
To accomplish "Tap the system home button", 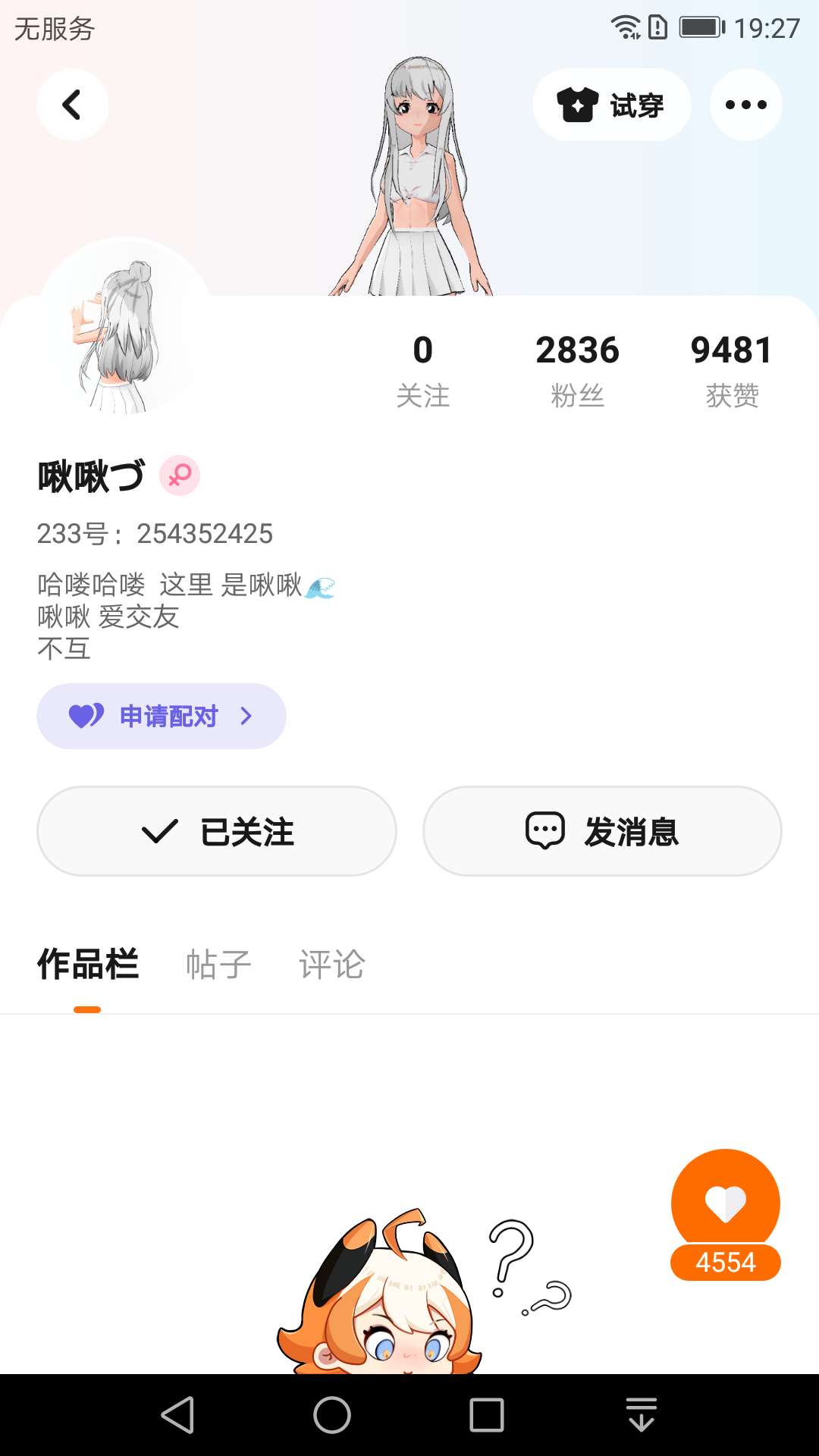I will (x=332, y=1415).
